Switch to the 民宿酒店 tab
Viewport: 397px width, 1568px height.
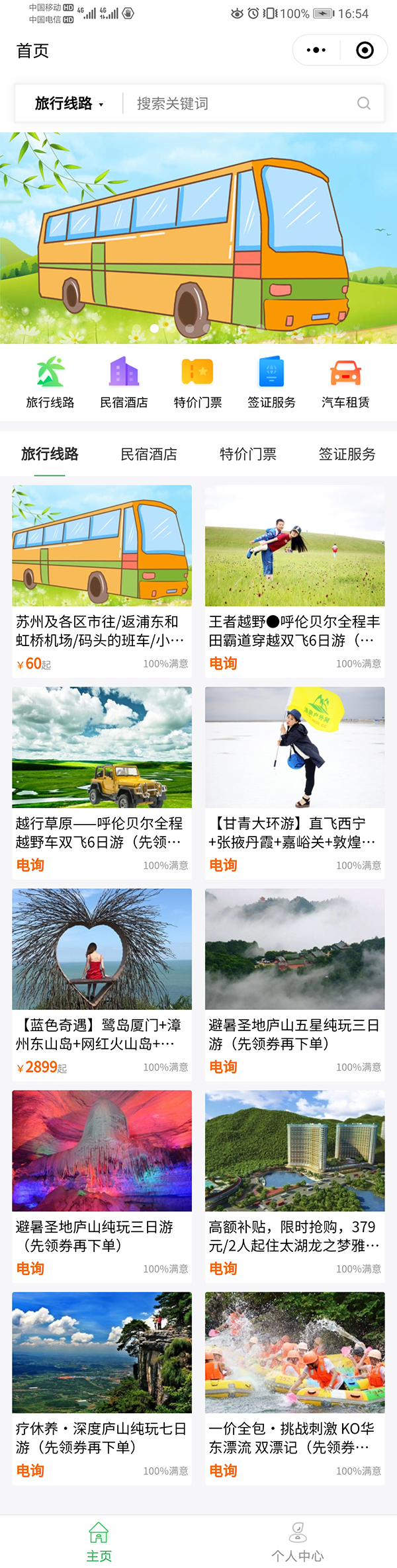click(149, 454)
